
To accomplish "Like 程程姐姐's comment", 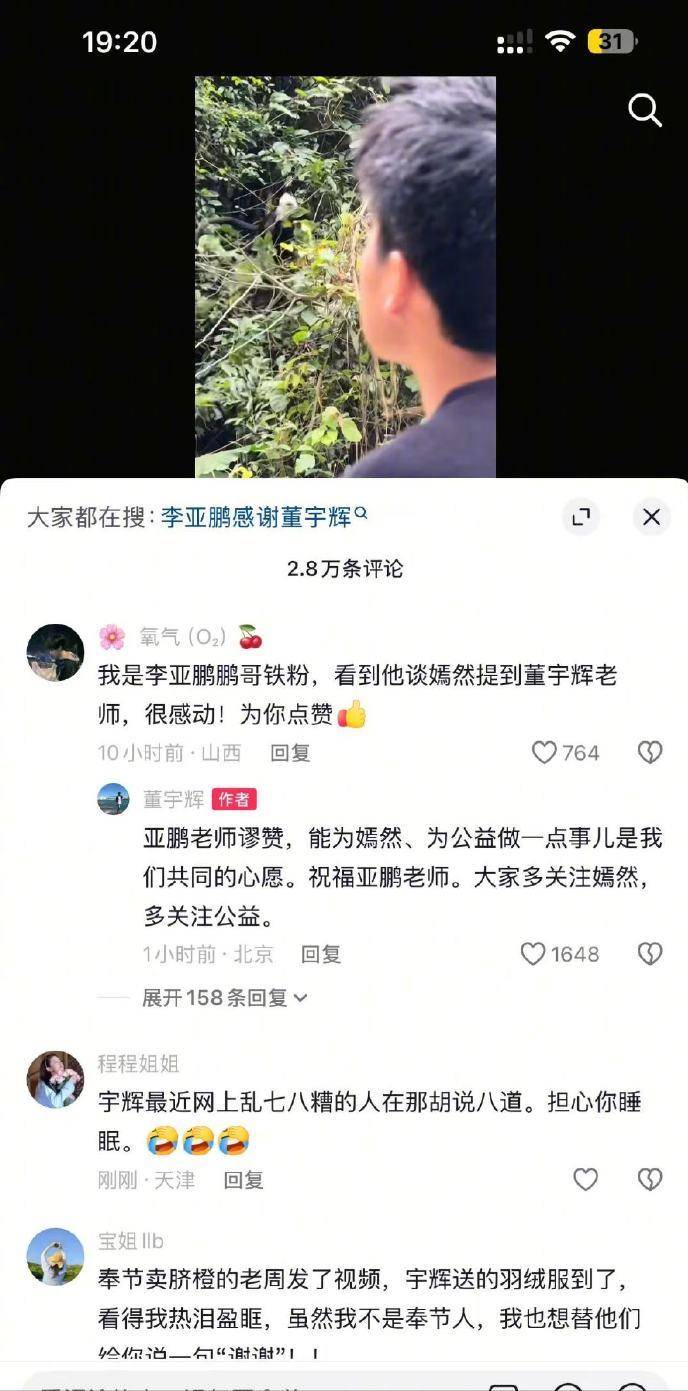I will pyautogui.click(x=585, y=1180).
